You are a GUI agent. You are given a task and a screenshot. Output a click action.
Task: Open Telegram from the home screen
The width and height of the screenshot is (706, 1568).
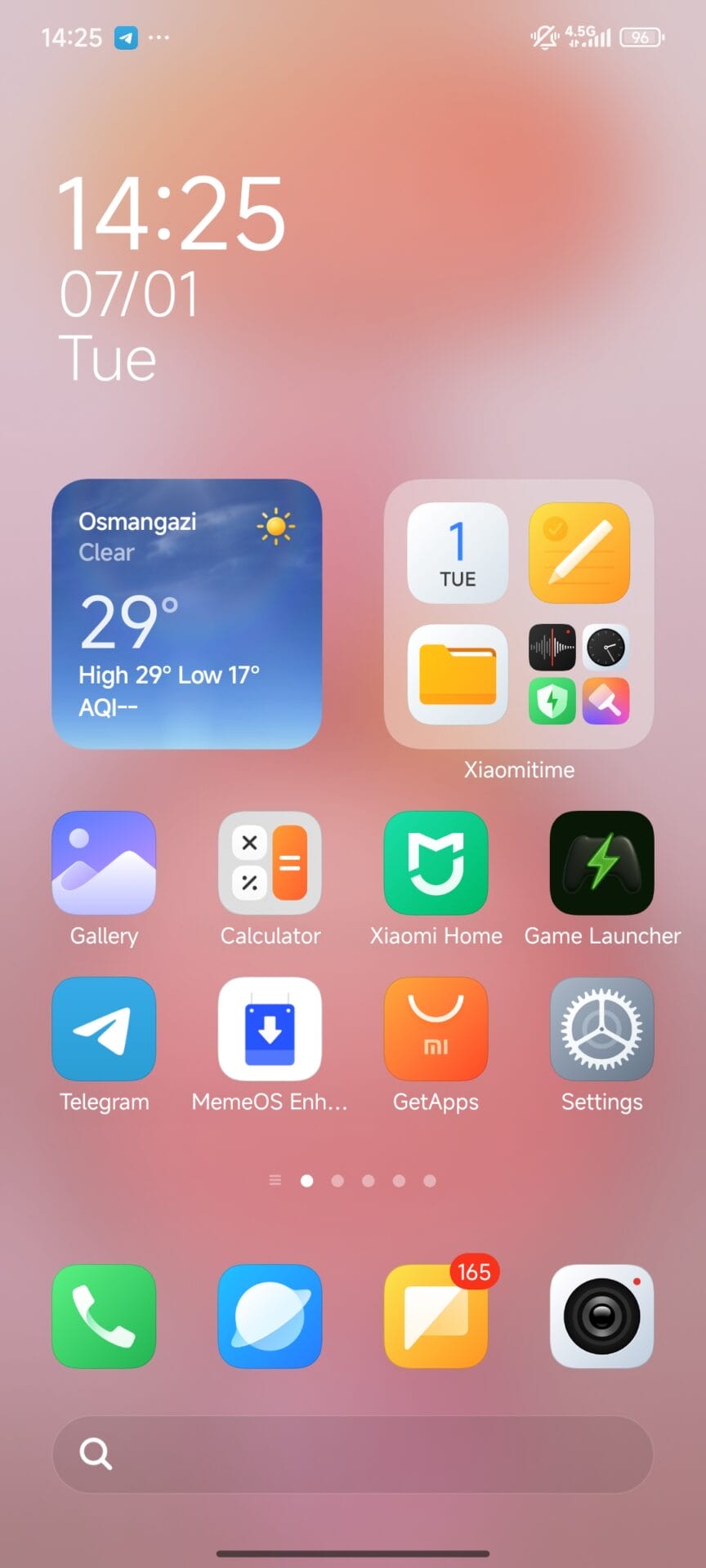(104, 1029)
